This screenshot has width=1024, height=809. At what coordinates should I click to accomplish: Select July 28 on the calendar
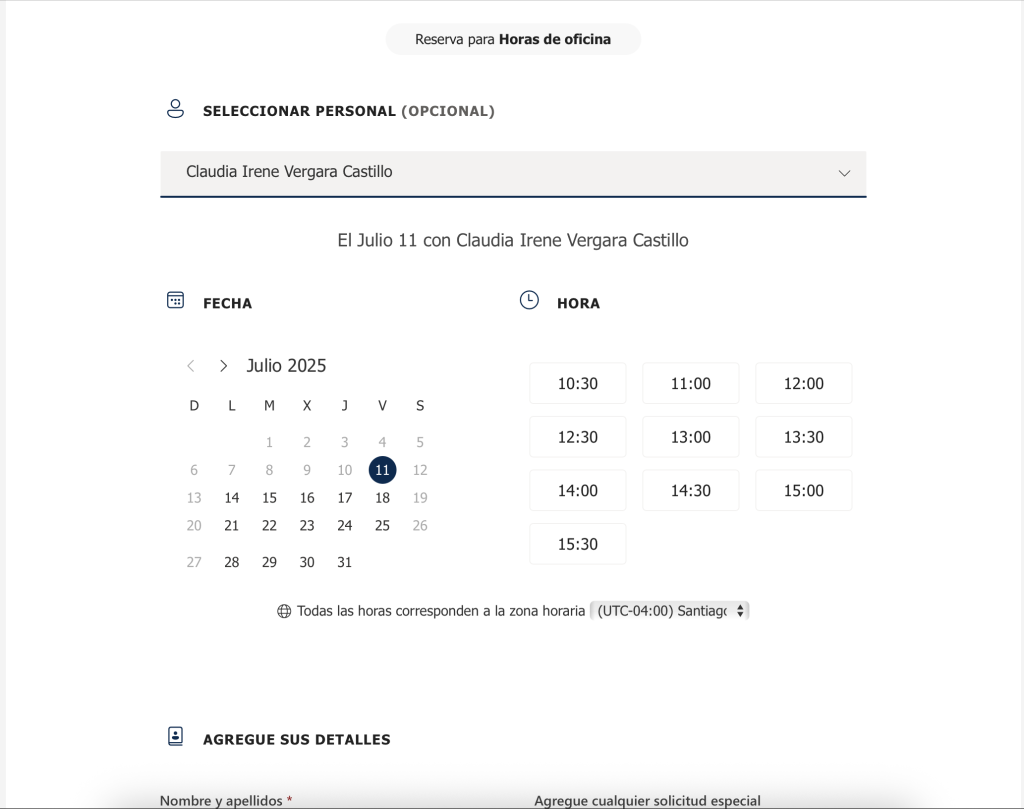[x=232, y=562]
